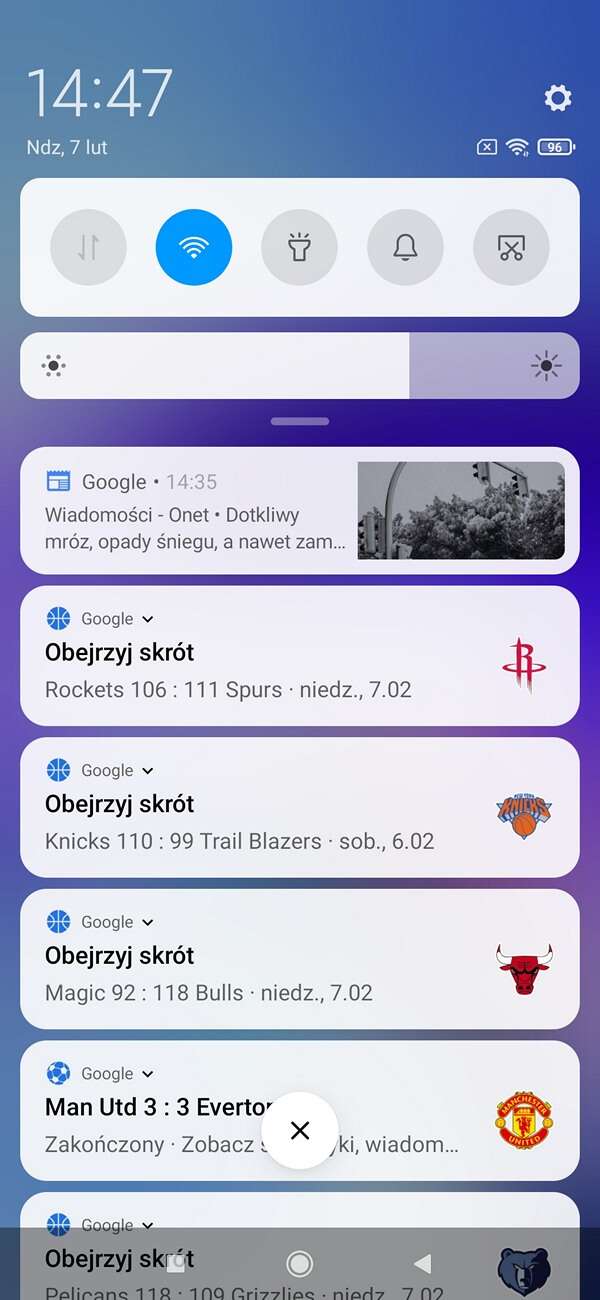Image resolution: width=600 pixels, height=1300 pixels.
Task: Tap the brightness slider to adjust brightness
Action: 300,366
